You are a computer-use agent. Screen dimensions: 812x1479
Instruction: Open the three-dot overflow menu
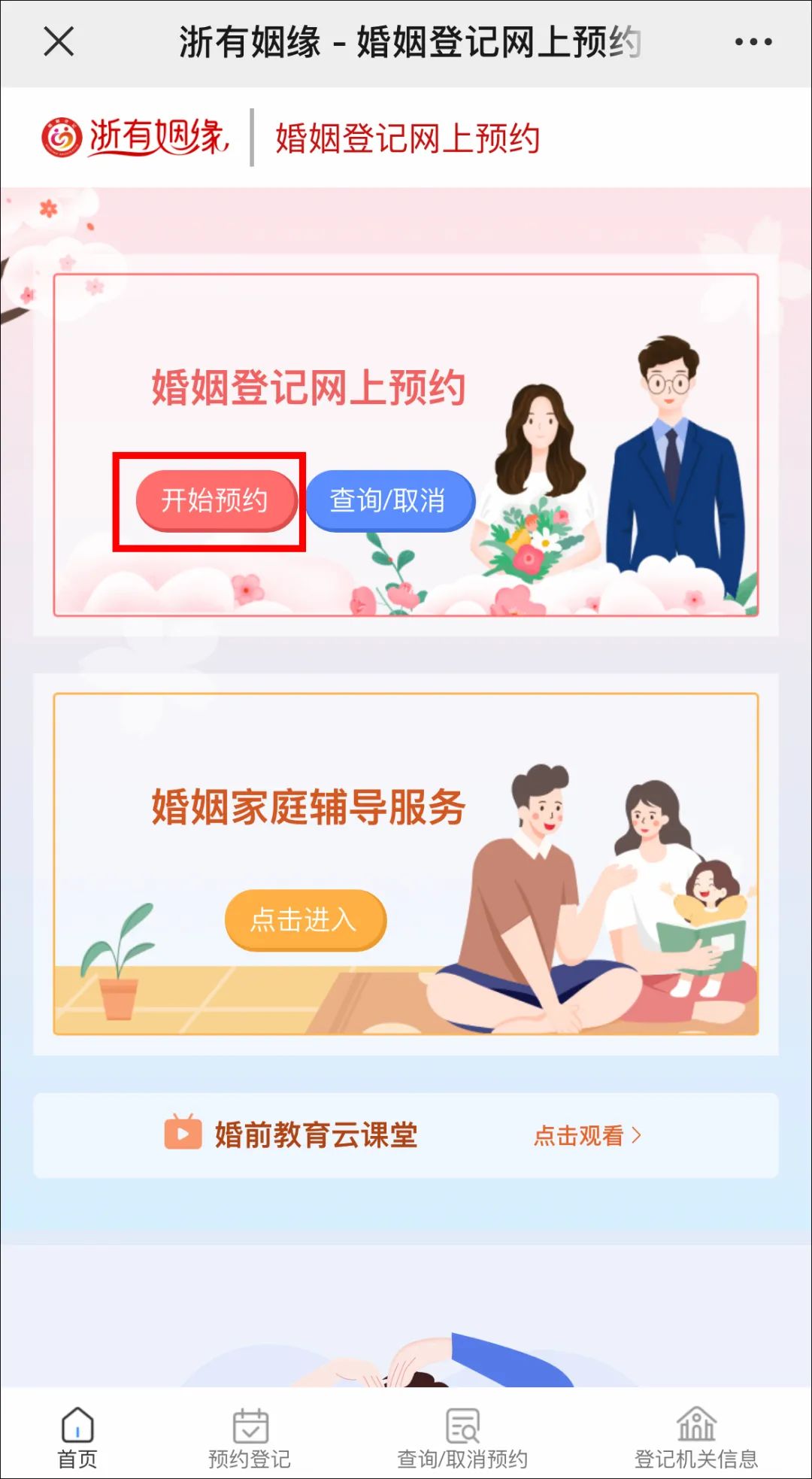(753, 42)
